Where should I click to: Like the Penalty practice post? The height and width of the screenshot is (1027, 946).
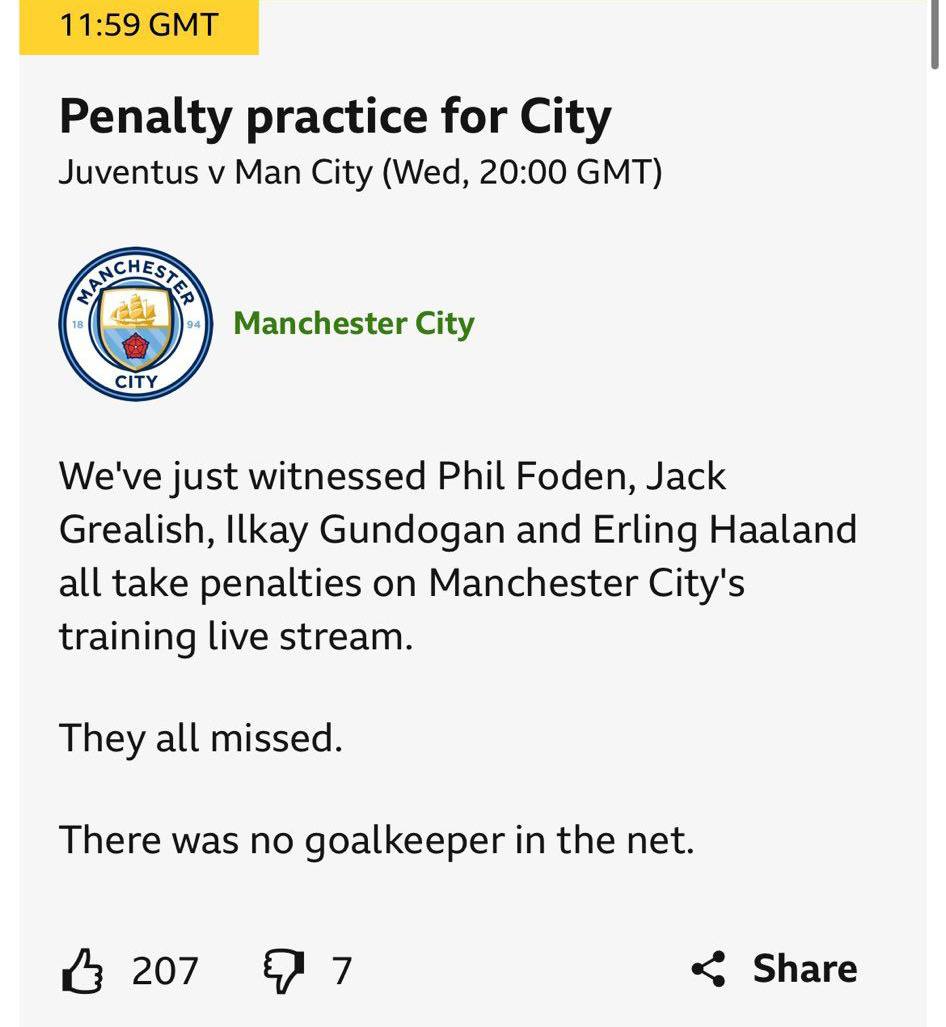[x=84, y=969]
